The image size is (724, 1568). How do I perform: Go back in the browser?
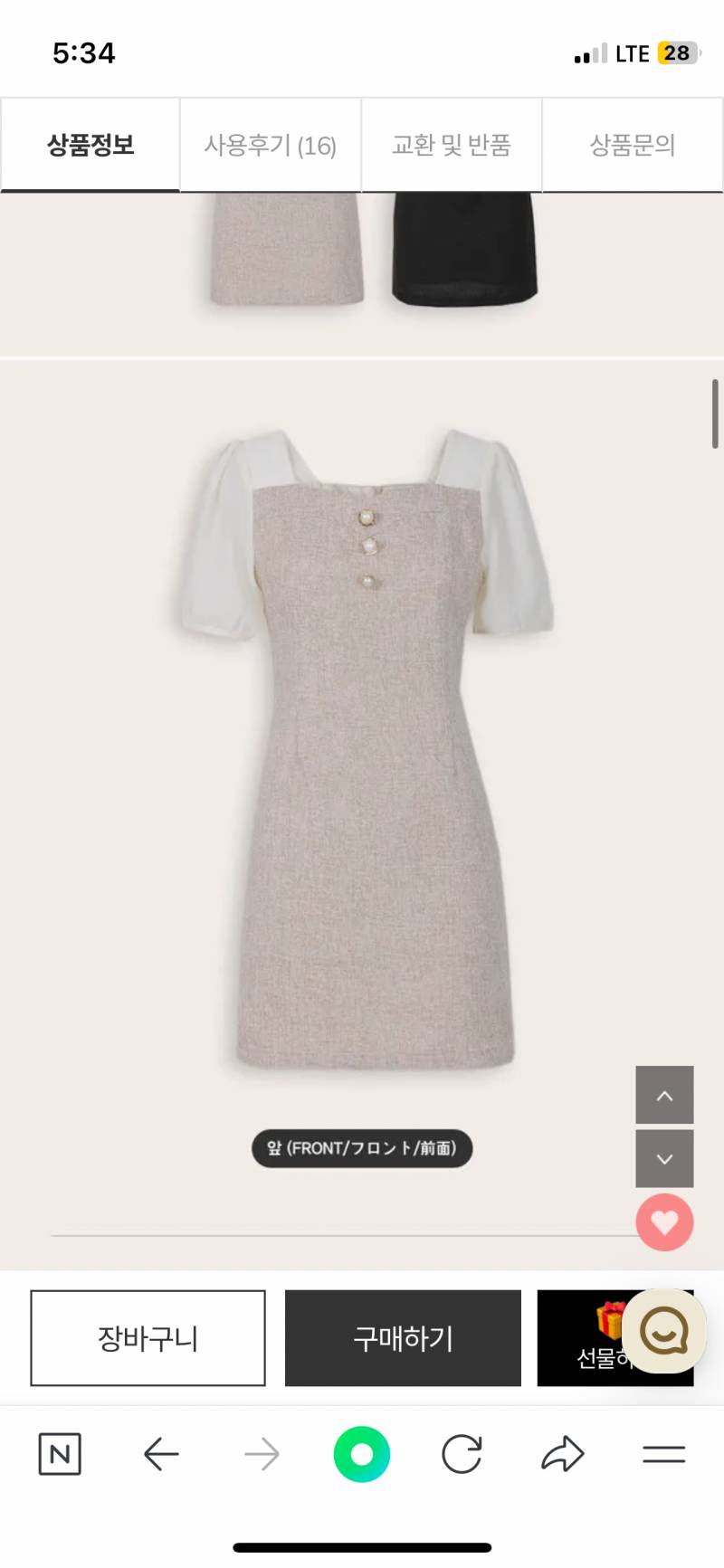pos(161,1455)
